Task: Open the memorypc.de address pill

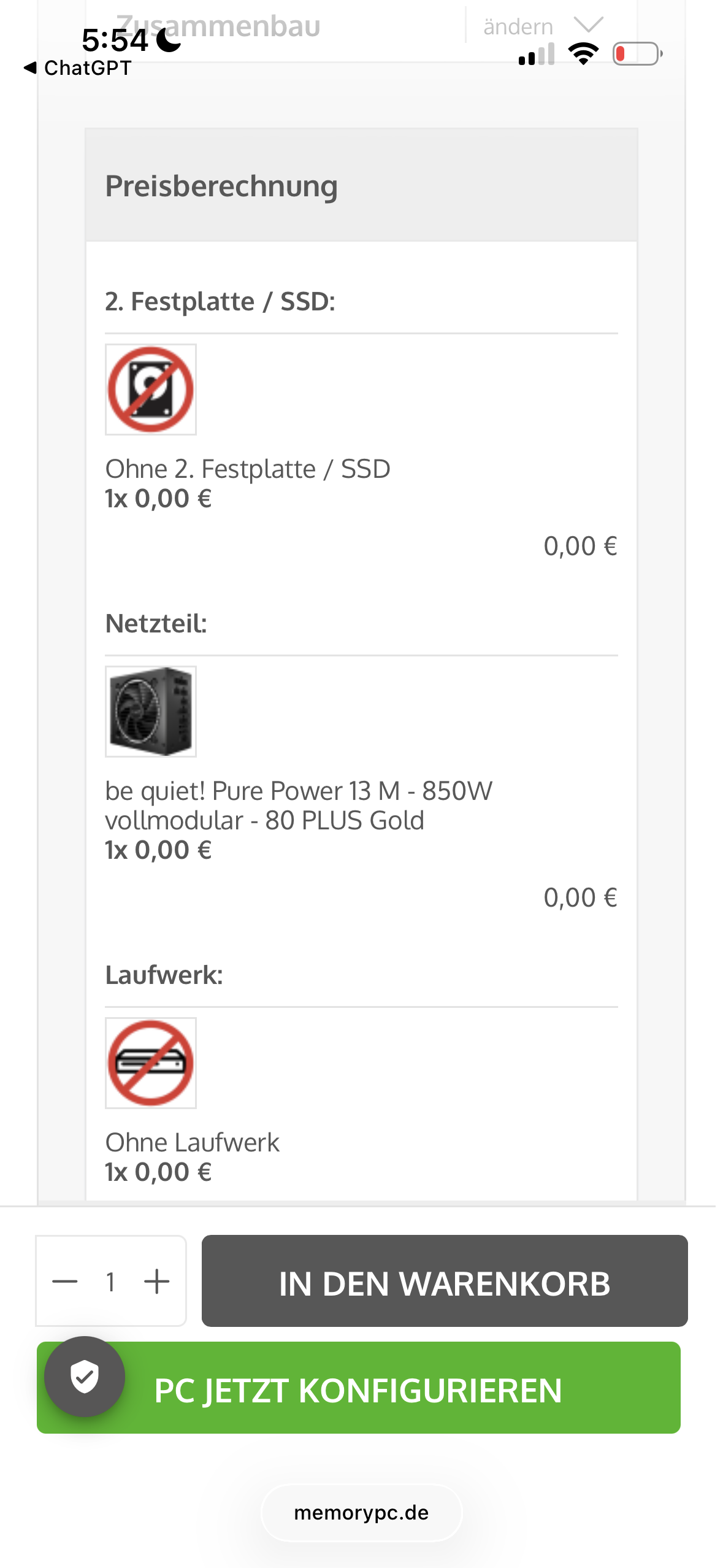Action: point(361,1513)
